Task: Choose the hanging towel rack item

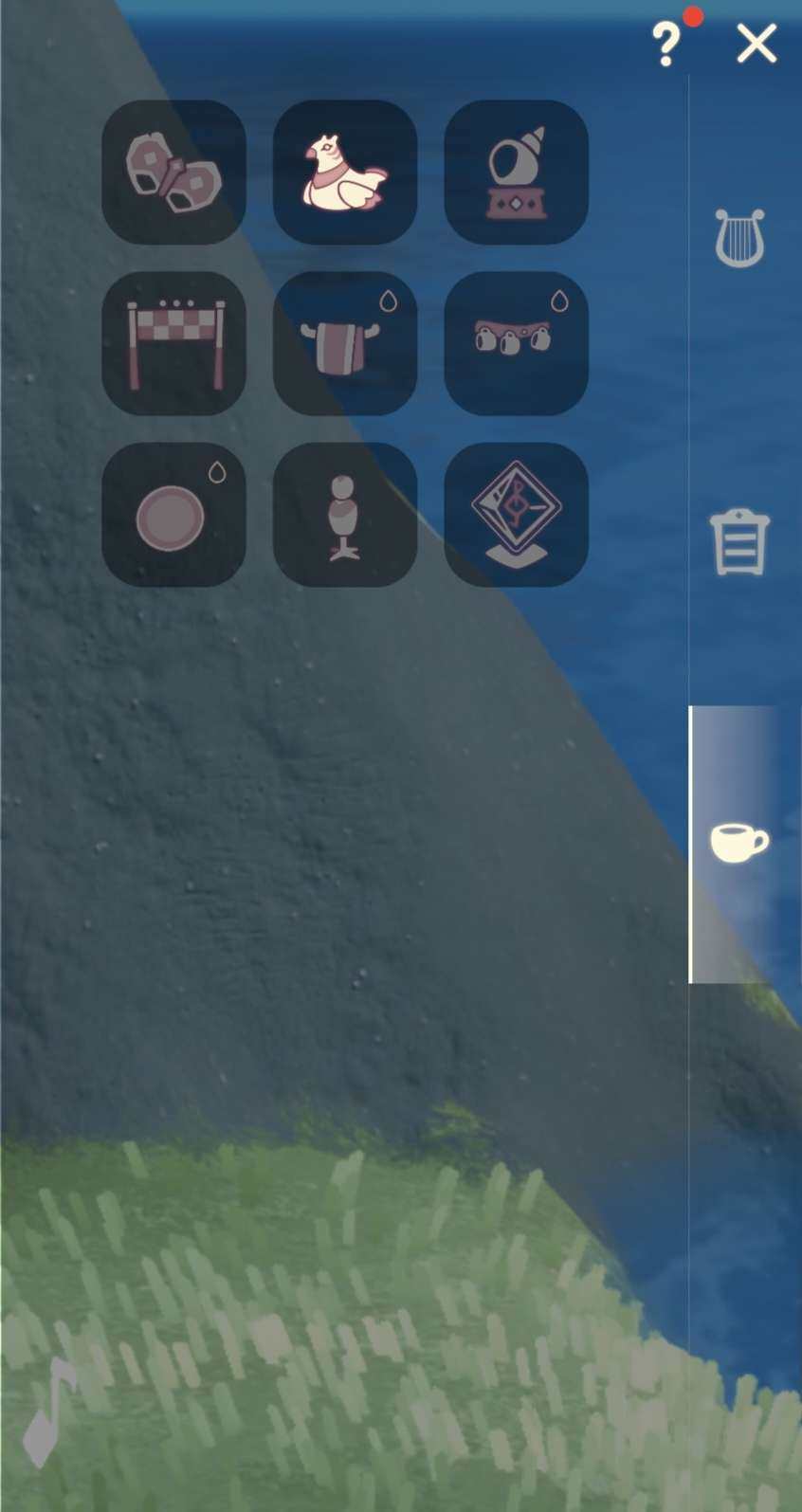Action: tap(345, 343)
